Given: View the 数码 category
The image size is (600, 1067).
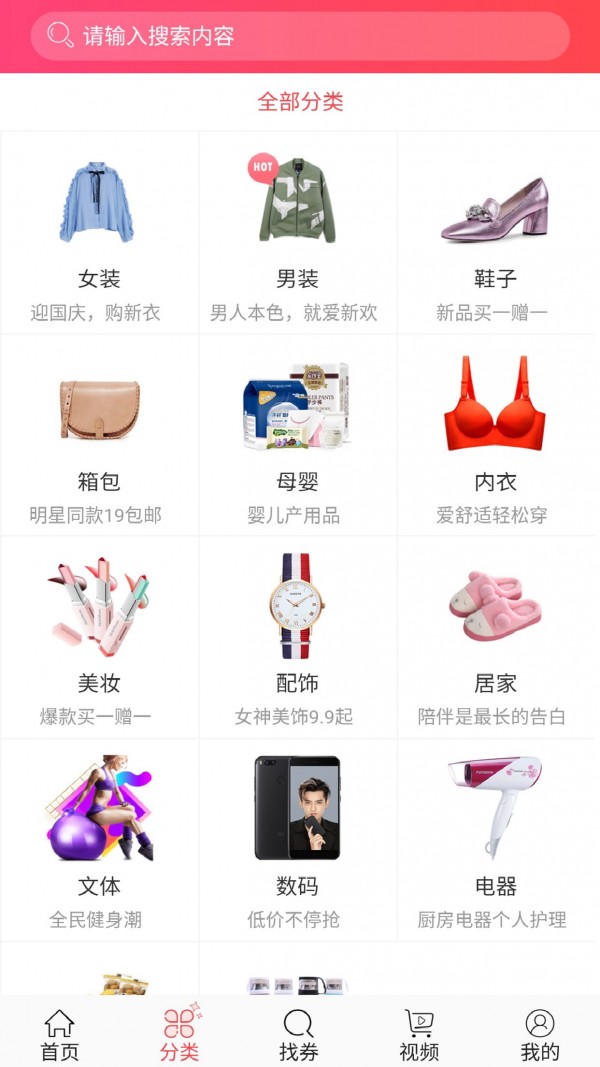Looking at the screenshot, I should pos(297,840).
